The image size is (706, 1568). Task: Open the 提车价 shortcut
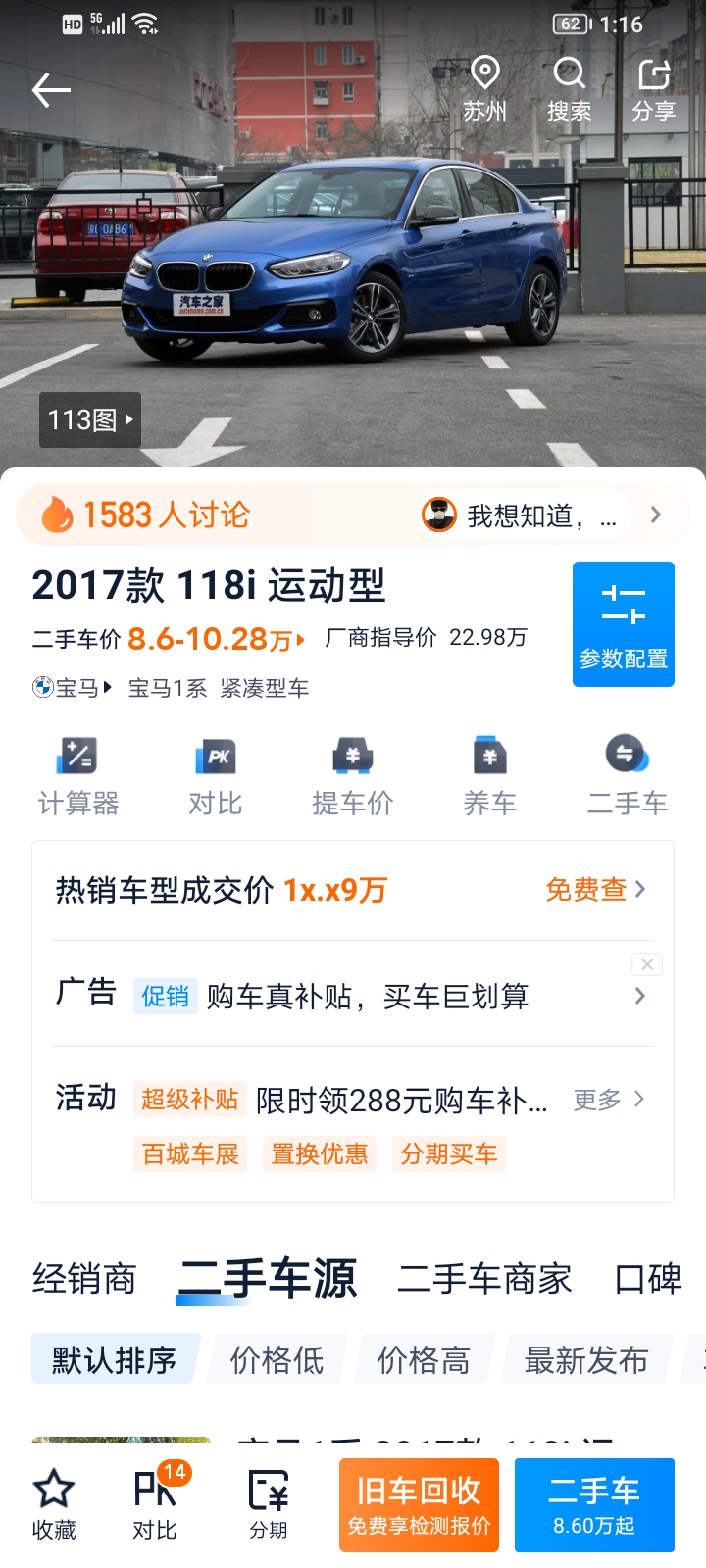coord(353,776)
